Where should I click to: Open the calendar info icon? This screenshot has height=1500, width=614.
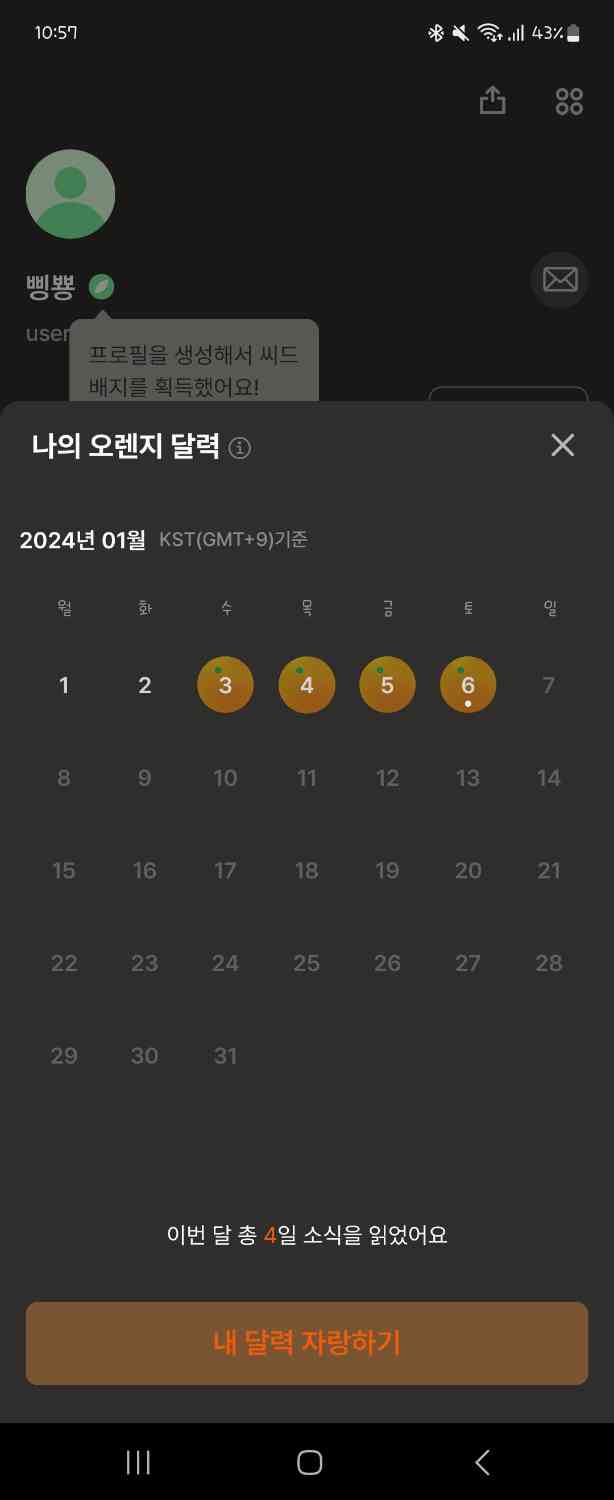[240, 448]
